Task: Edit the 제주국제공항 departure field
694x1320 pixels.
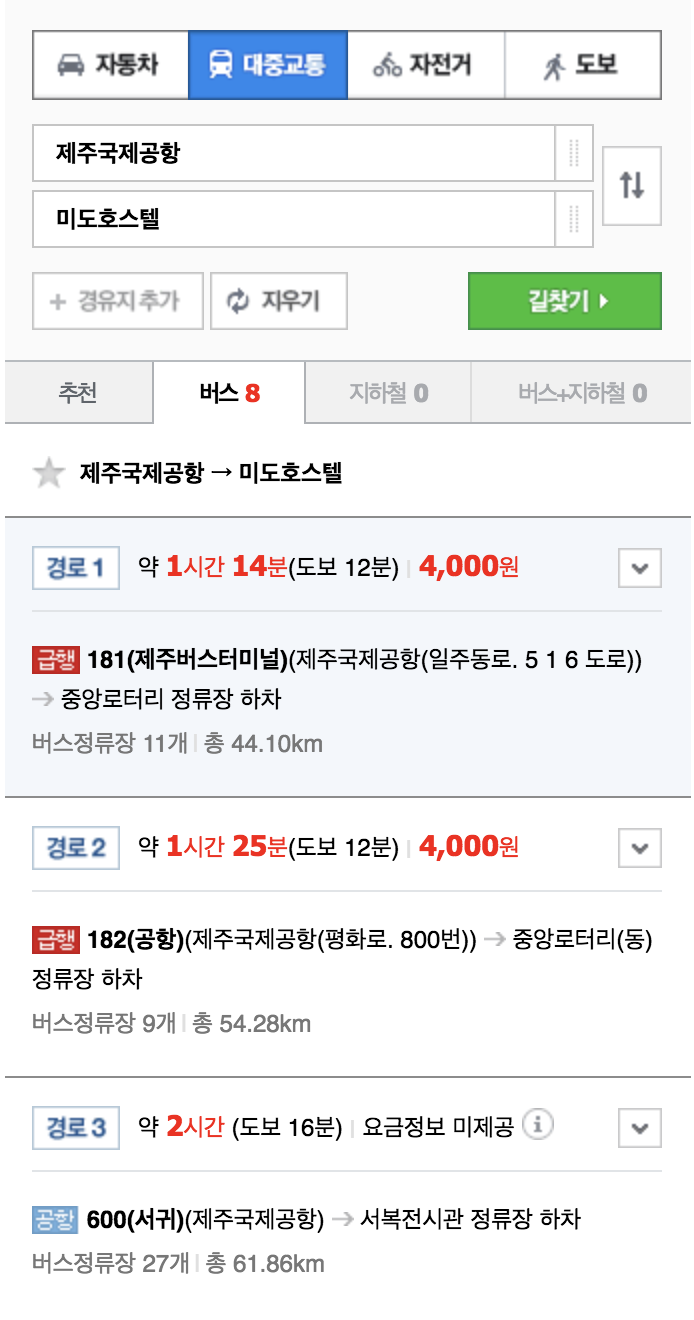Action: point(293,154)
